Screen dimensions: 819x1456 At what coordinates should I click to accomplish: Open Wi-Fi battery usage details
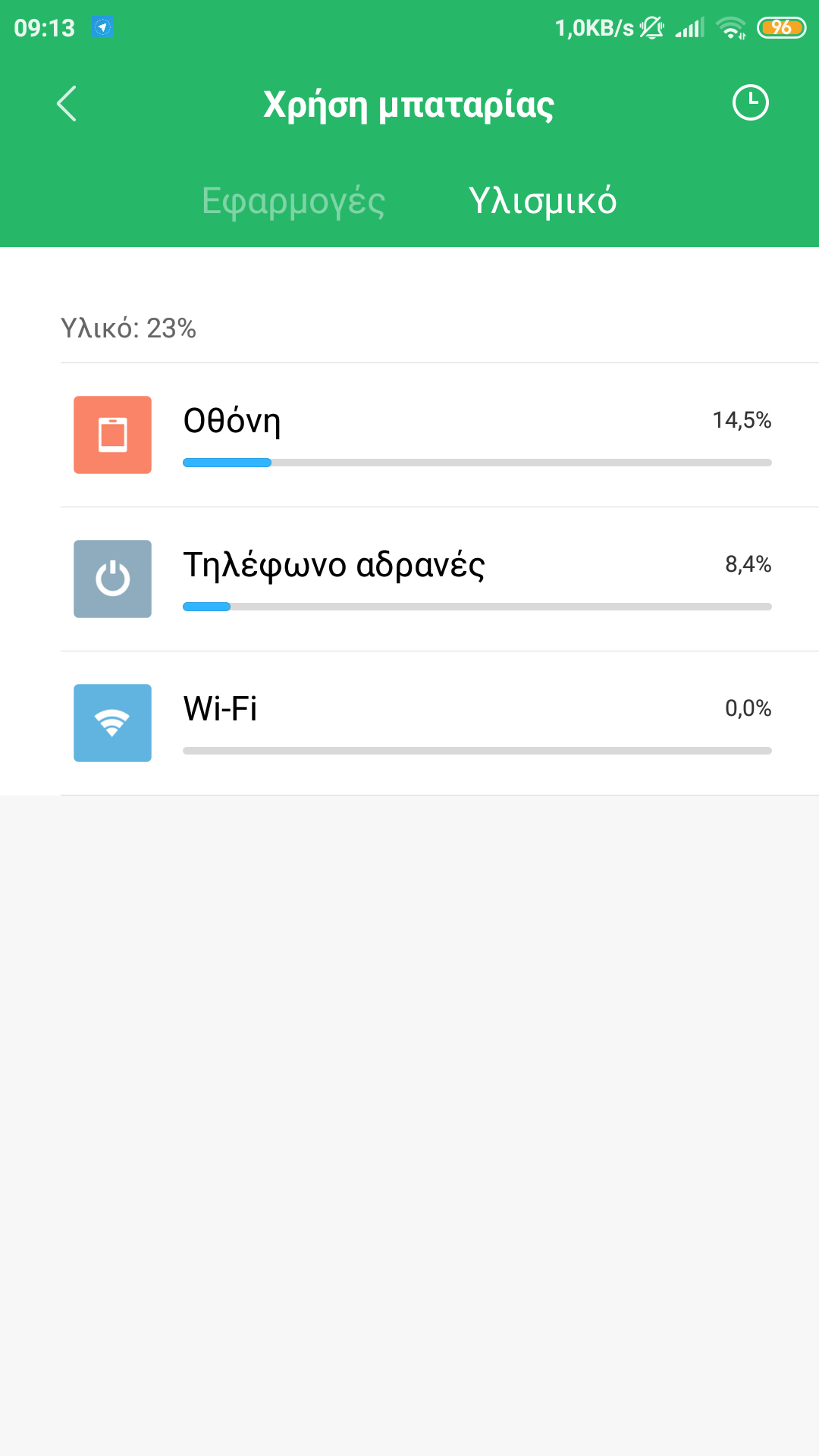pyautogui.click(x=438, y=723)
